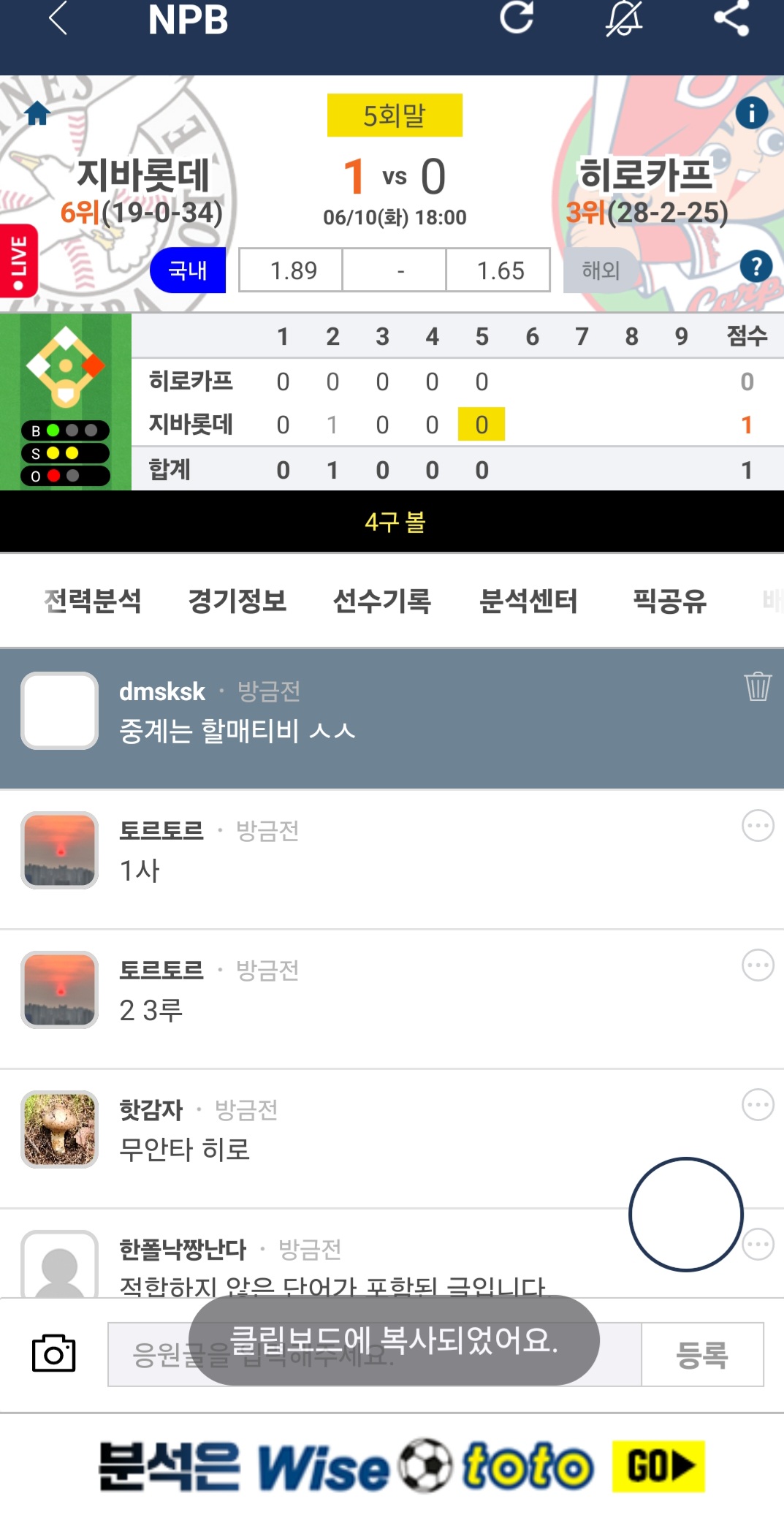Switch to 전력분석 tab
The width and height of the screenshot is (784, 1515).
(x=93, y=601)
